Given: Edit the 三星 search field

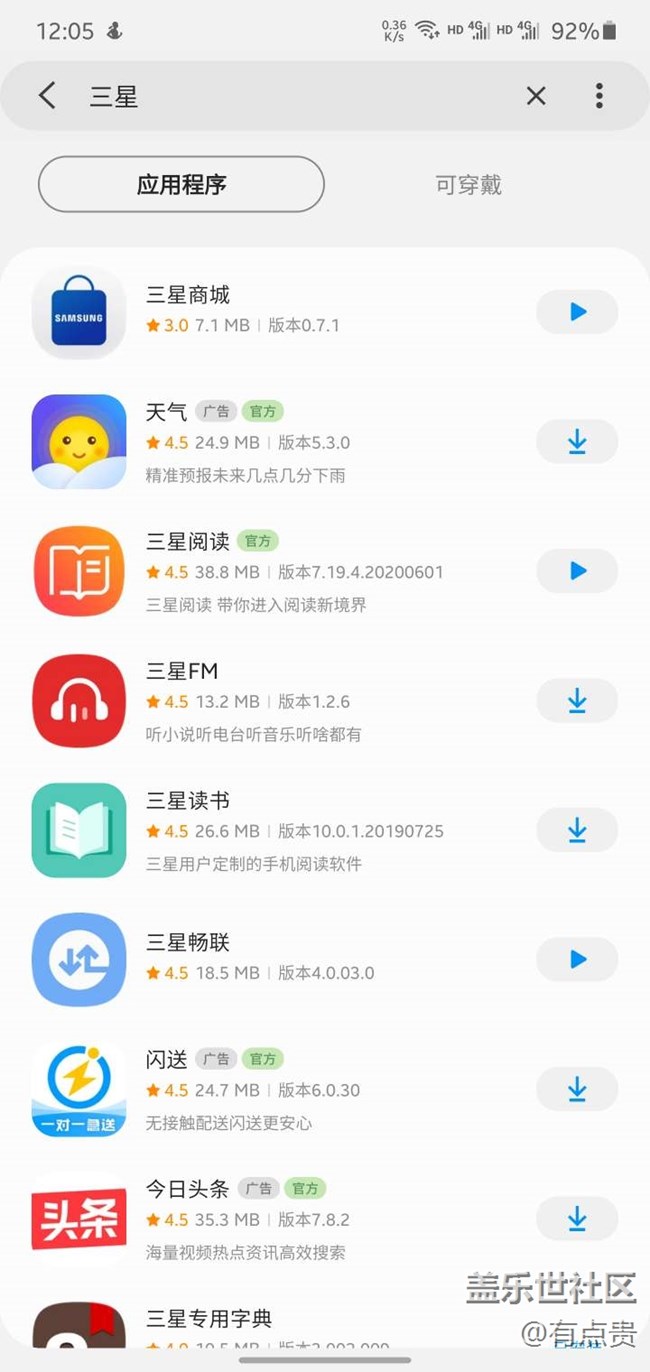Looking at the screenshot, I should coord(300,96).
